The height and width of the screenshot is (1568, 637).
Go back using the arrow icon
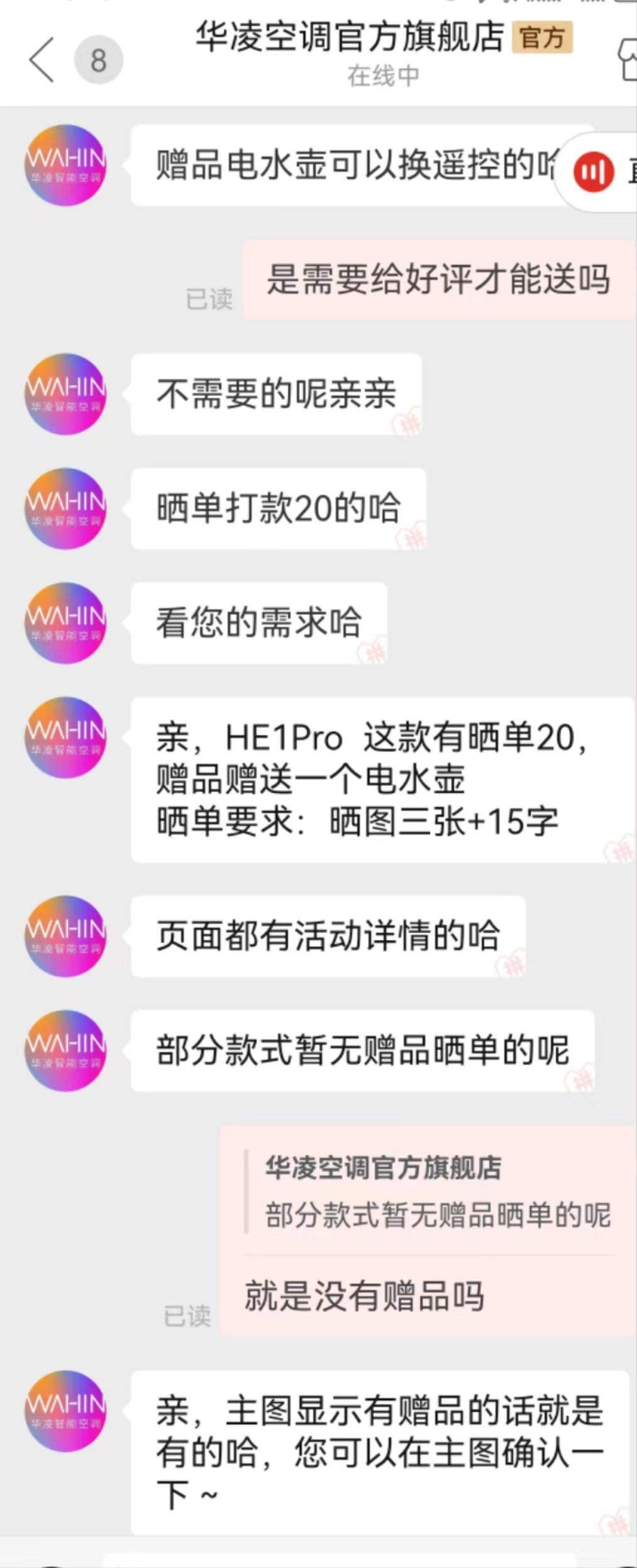[42, 60]
